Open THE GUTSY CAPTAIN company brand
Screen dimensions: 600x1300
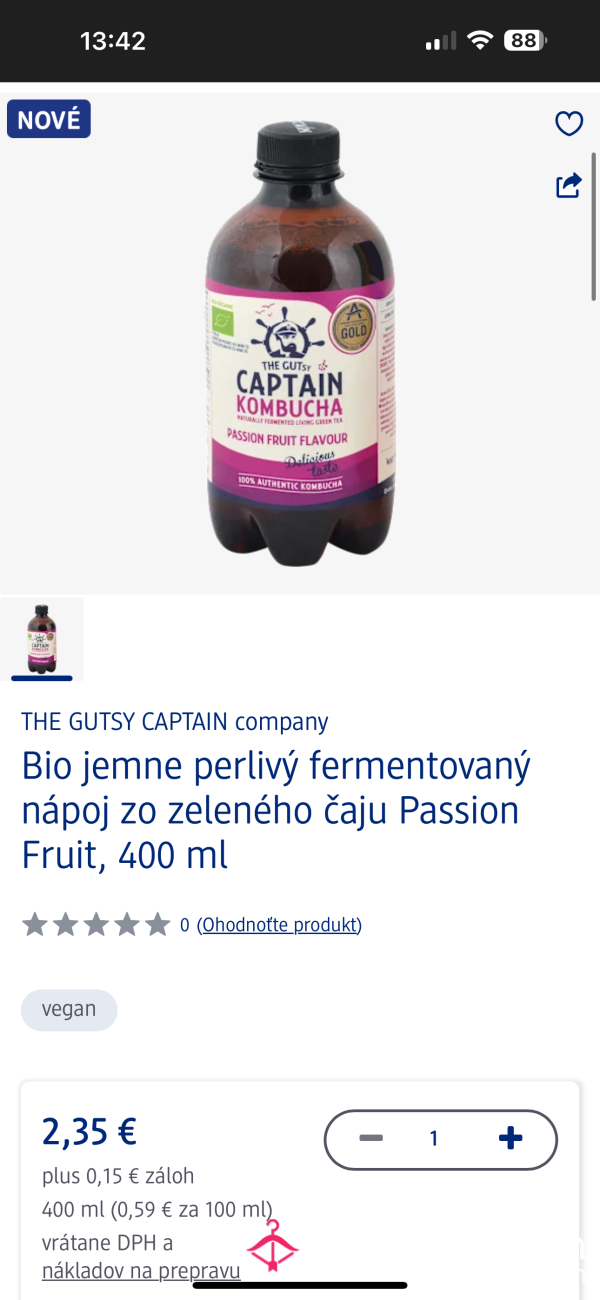(x=175, y=721)
